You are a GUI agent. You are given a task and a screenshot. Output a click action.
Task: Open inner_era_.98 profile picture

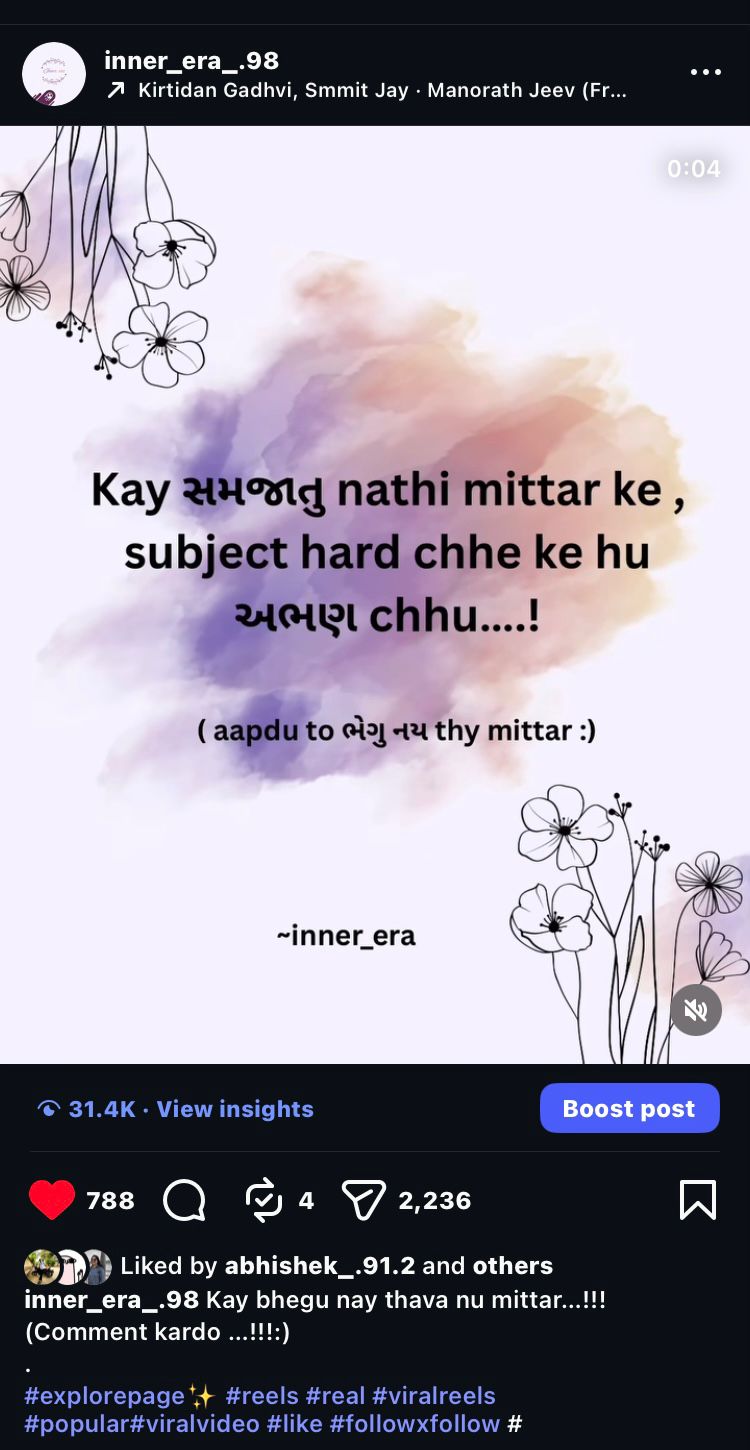pyautogui.click(x=54, y=74)
